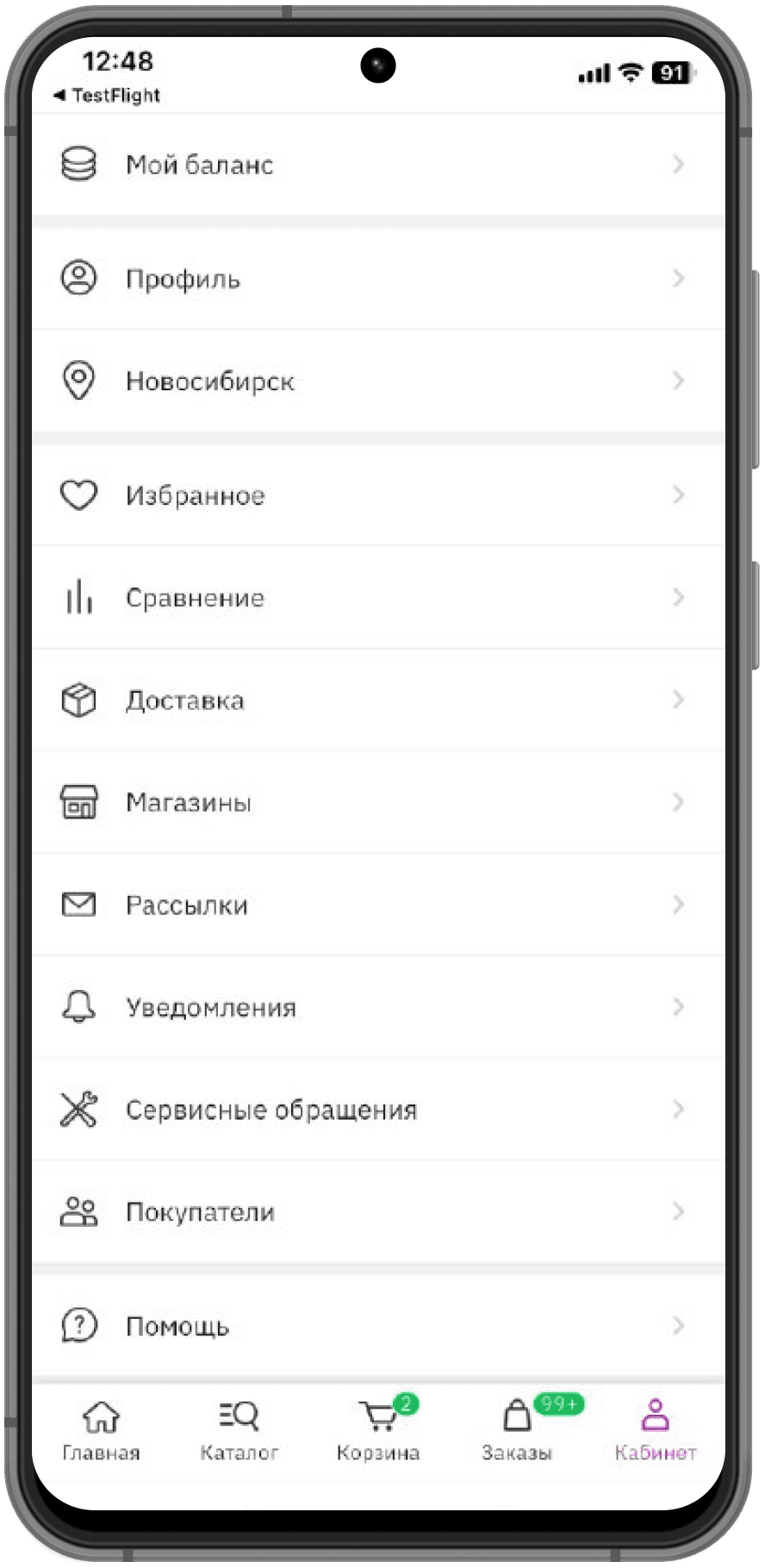
Task: Open Сервисные обращения
Action: pos(377,1110)
